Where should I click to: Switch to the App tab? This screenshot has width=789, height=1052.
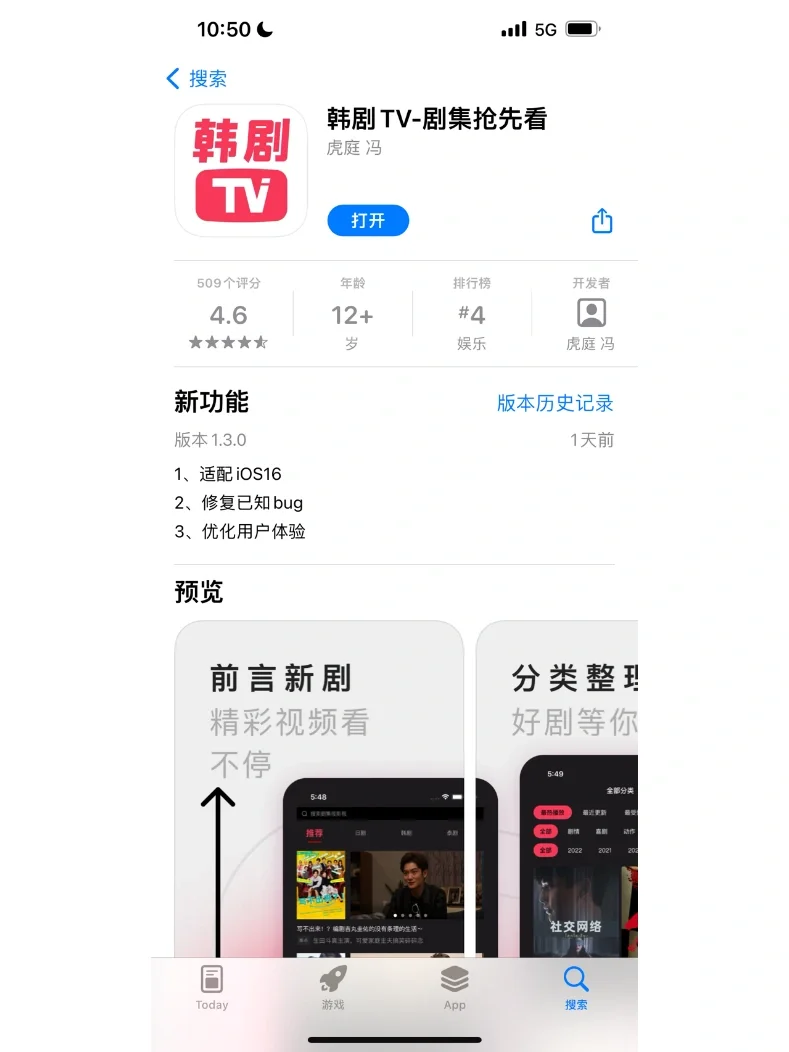455,987
